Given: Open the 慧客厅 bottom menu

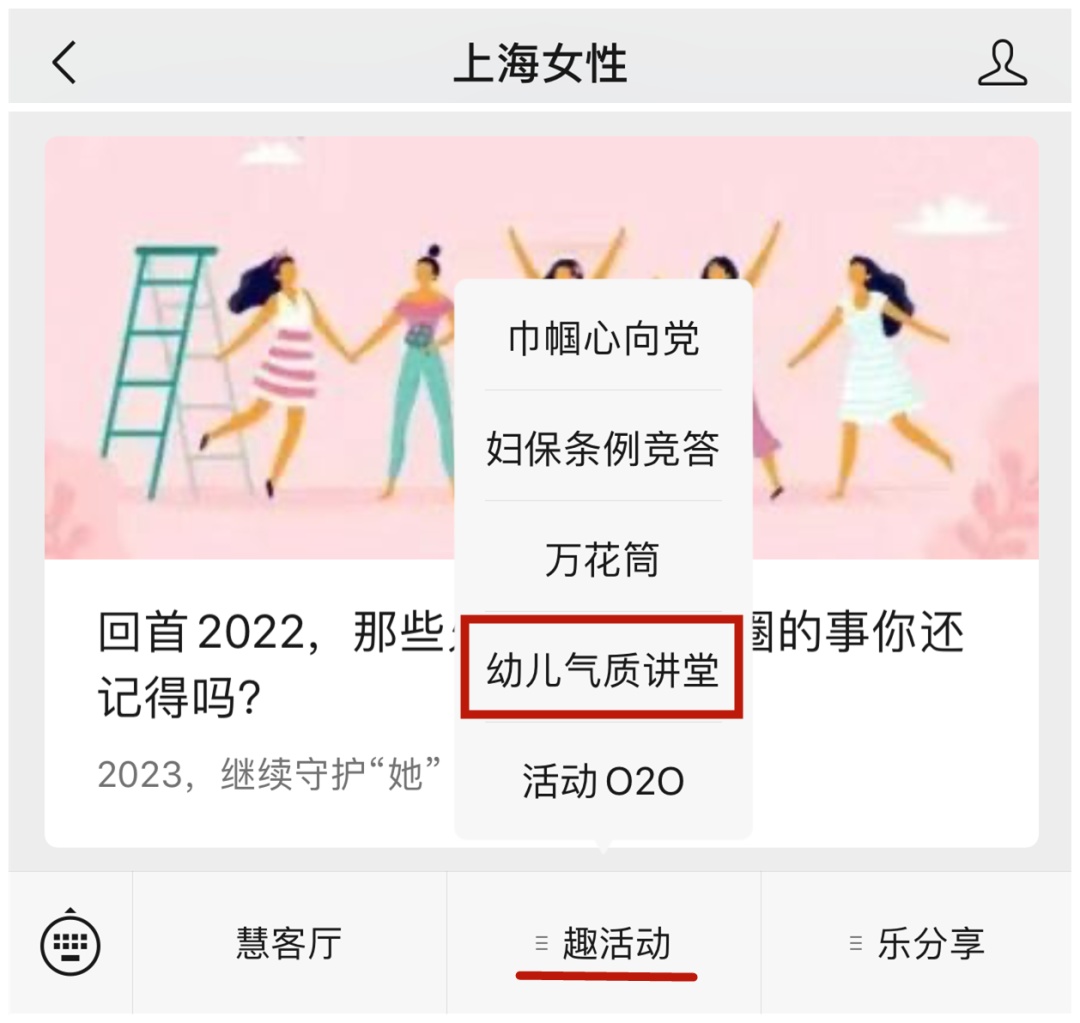Looking at the screenshot, I should (x=289, y=943).
